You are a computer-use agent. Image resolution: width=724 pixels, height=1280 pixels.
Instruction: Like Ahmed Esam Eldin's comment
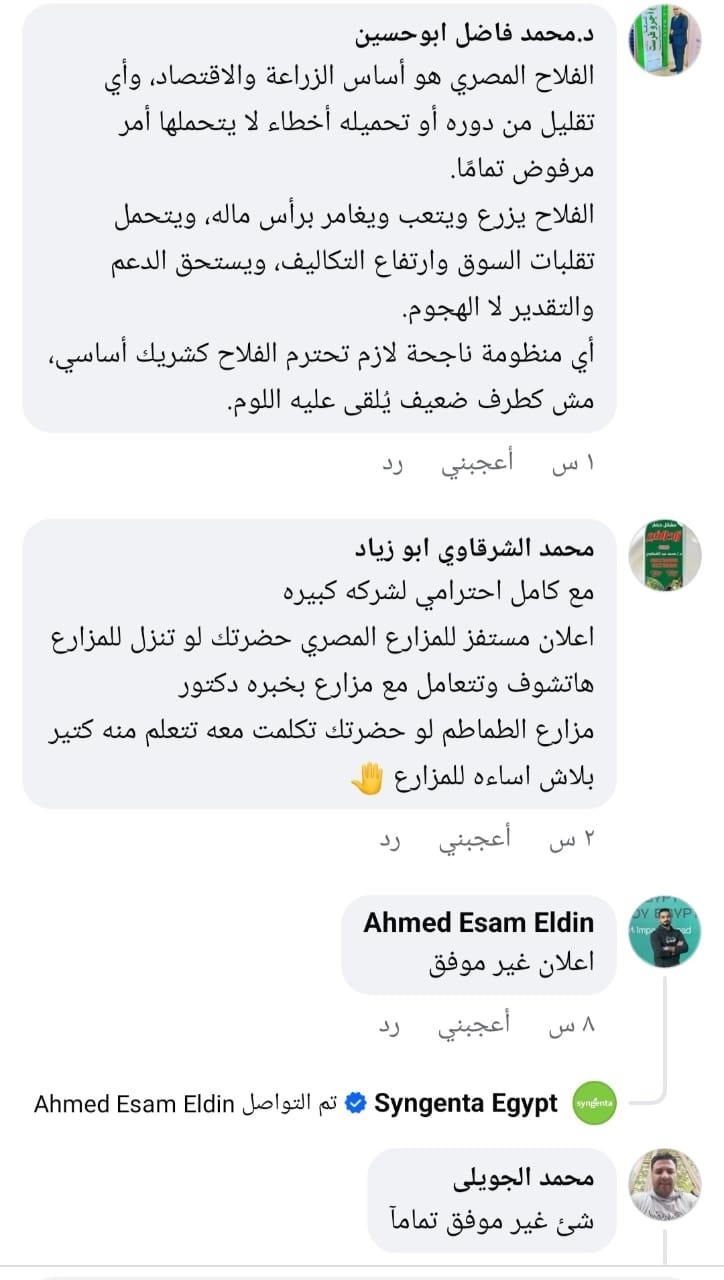point(476,1026)
